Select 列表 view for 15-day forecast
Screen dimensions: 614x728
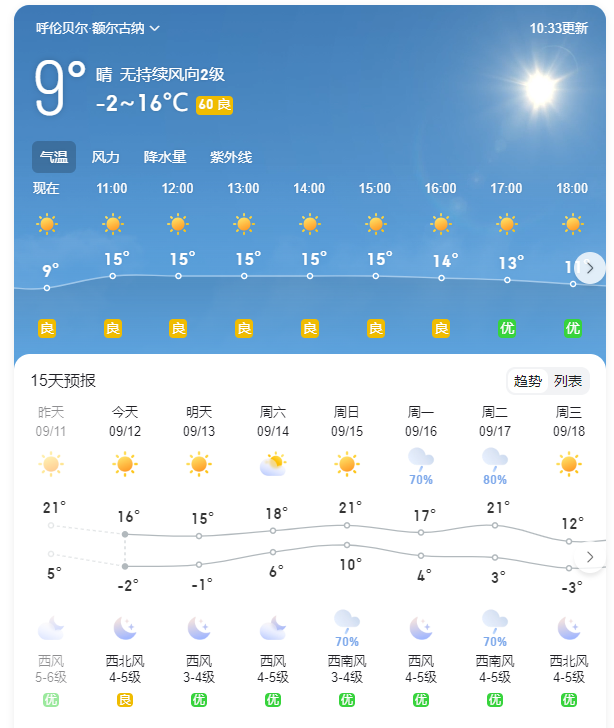(568, 381)
